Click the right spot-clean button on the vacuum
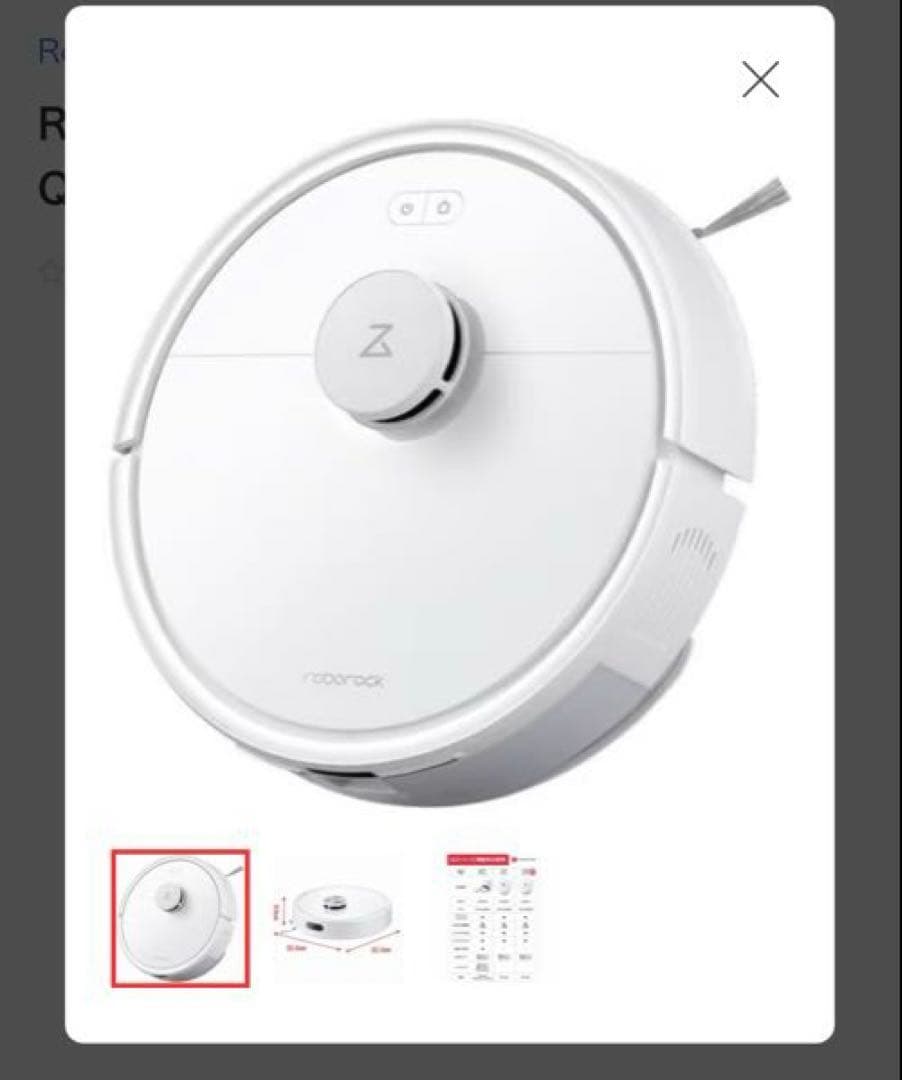Viewport: 902px width, 1080px height. [x=442, y=207]
